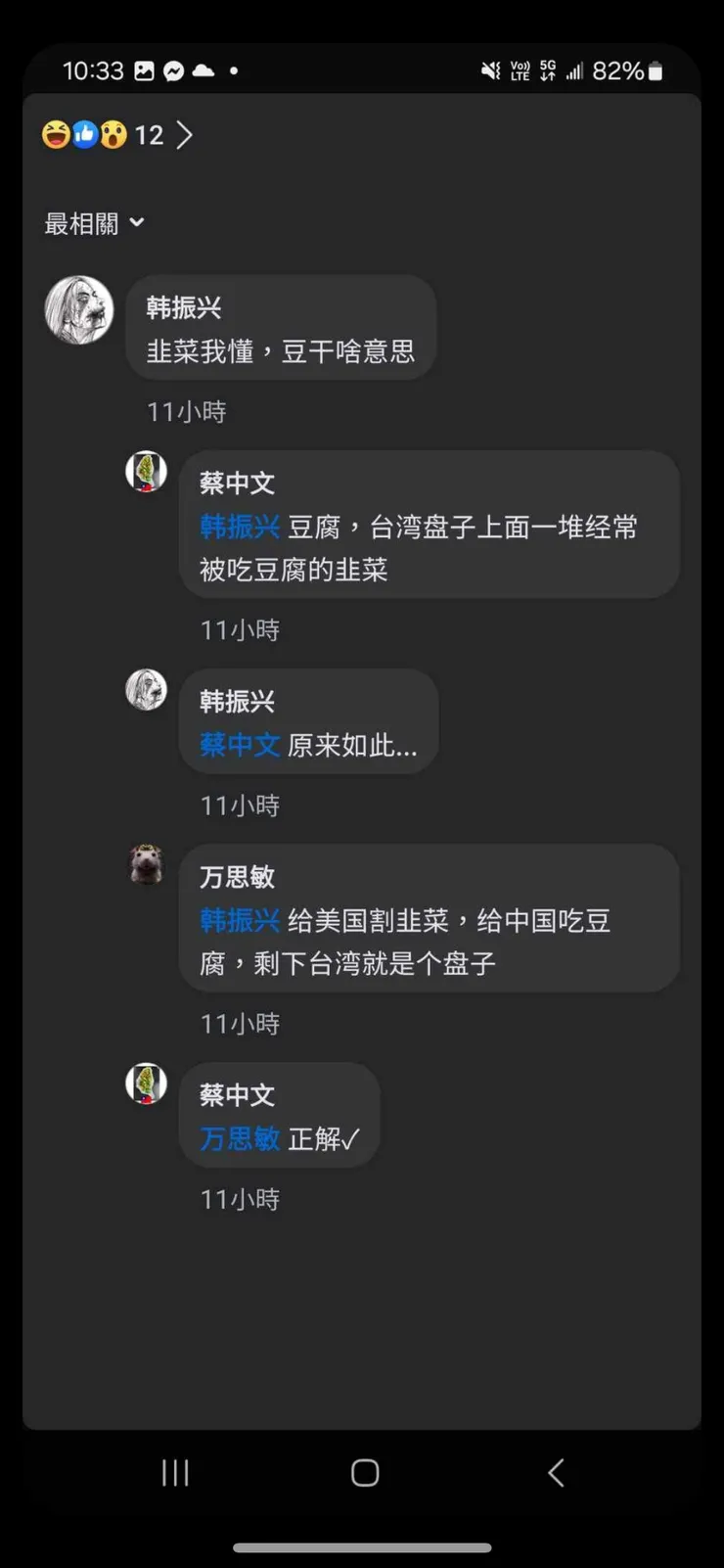
Task: Tap 蔡中文's profile picture
Action: [146, 471]
